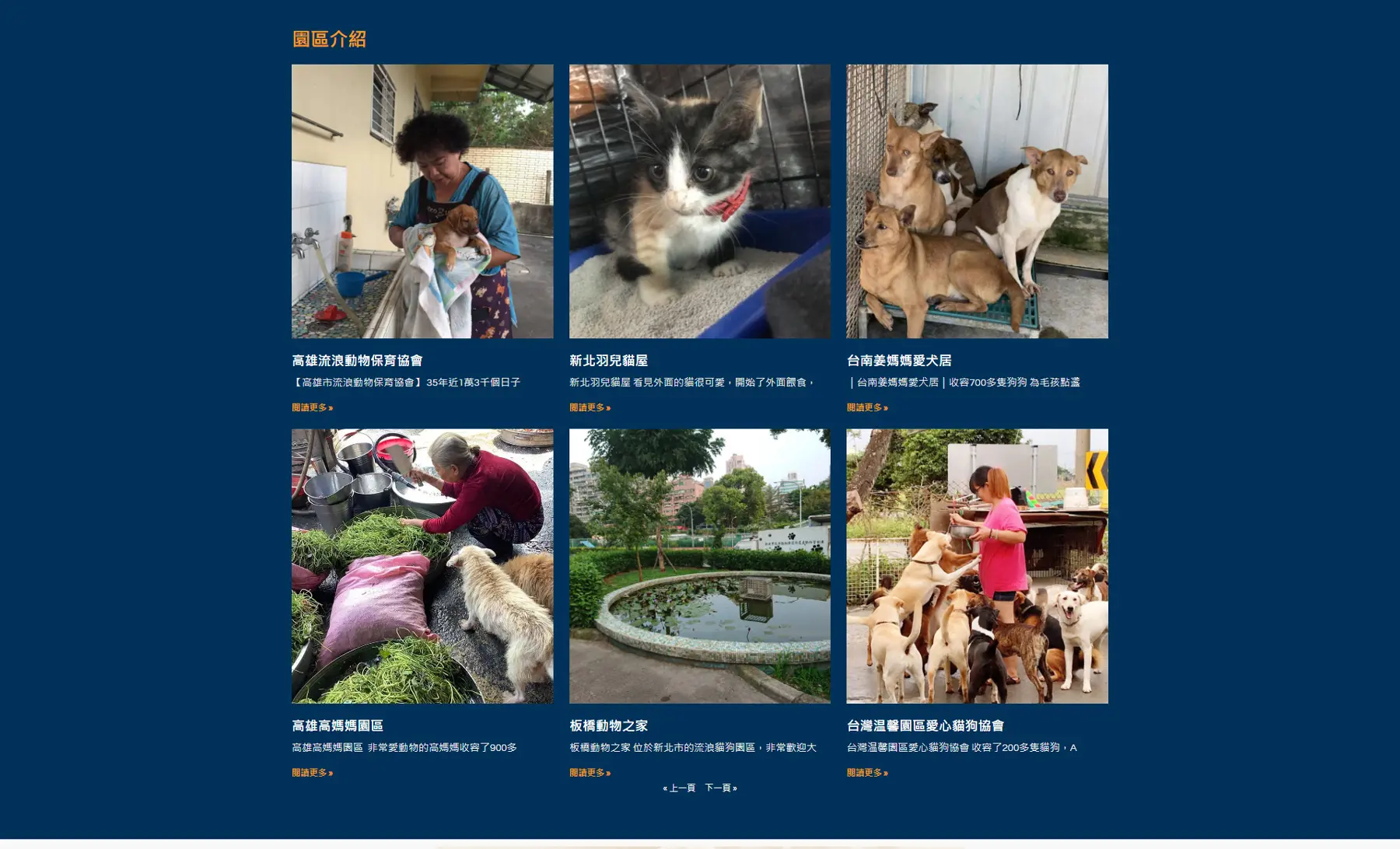Image resolution: width=1400 pixels, height=849 pixels.
Task: Read more about 新北羽兒貓屋
Action: (x=590, y=407)
